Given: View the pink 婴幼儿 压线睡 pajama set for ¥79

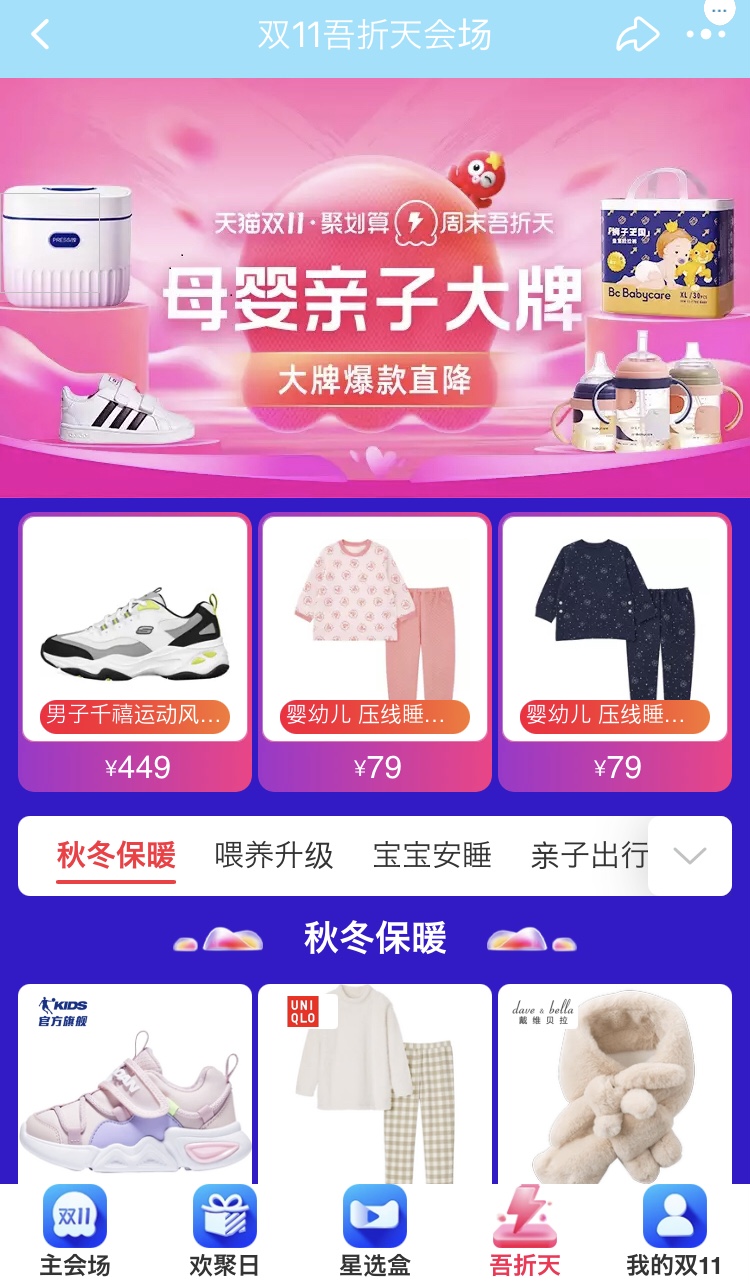Looking at the screenshot, I should [x=375, y=652].
